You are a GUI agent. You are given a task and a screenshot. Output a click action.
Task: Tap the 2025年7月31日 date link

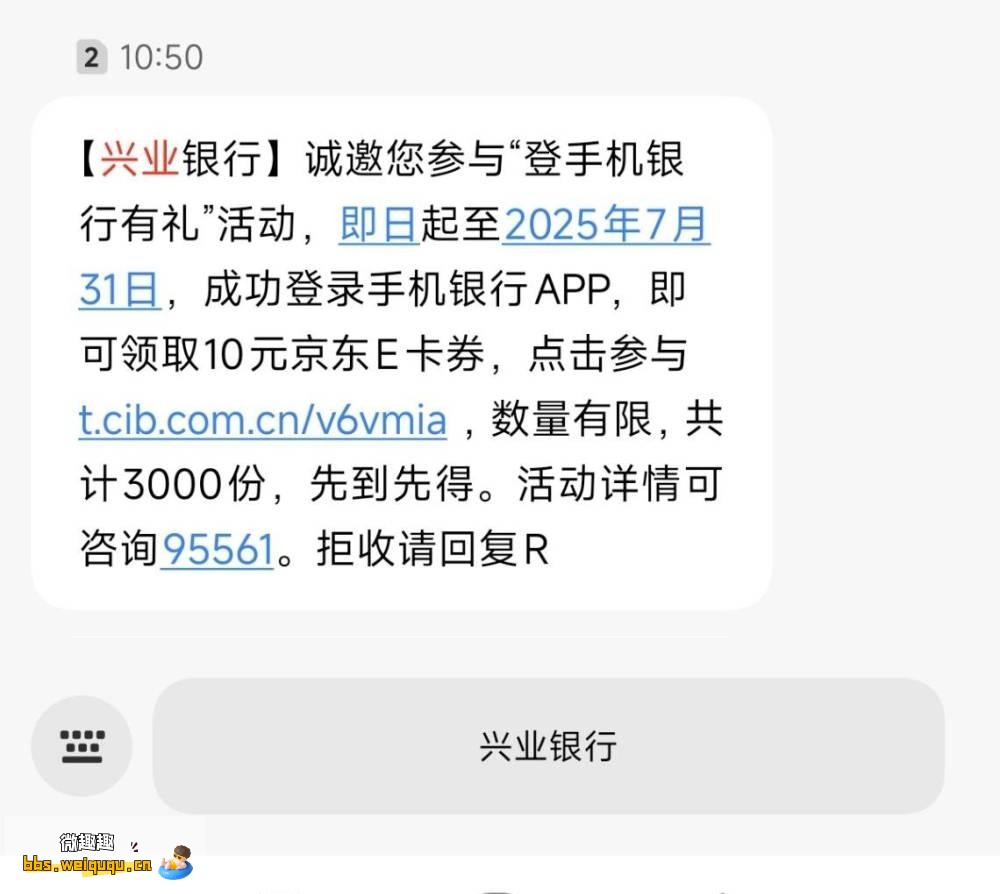pos(605,225)
